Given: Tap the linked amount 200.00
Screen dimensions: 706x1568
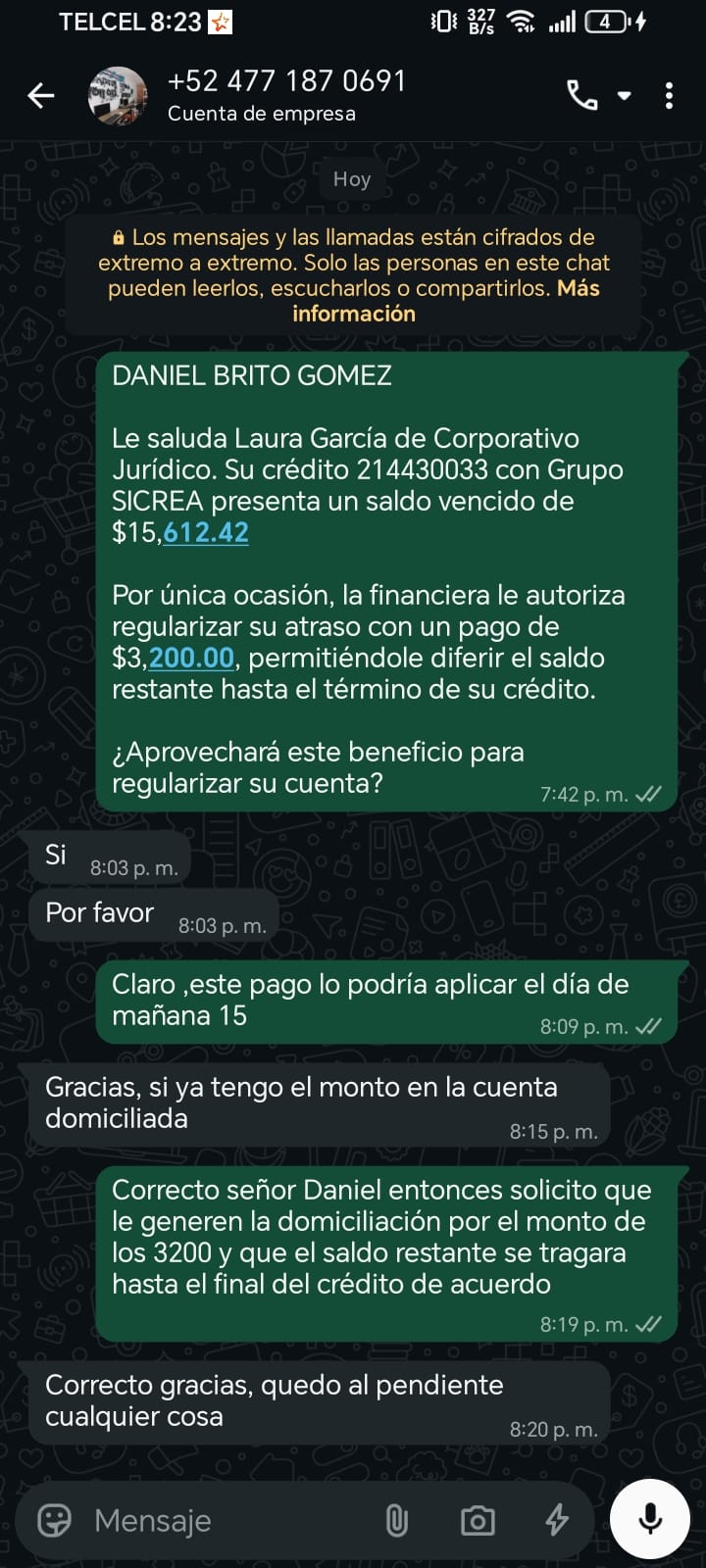Looking at the screenshot, I should tap(191, 658).
